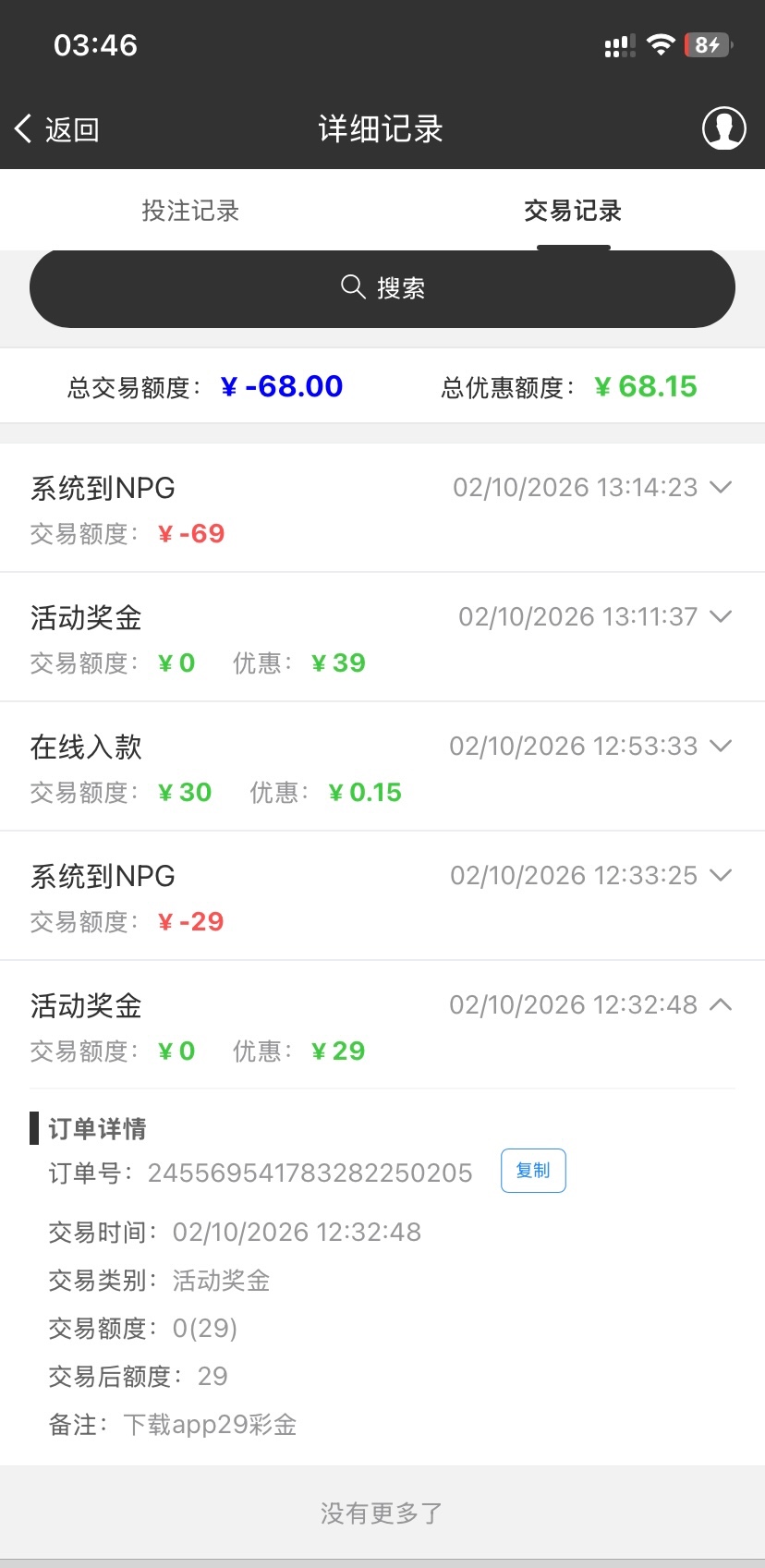Select the 交易记录 tab
Screen dimensions: 765x1568
[x=573, y=211]
